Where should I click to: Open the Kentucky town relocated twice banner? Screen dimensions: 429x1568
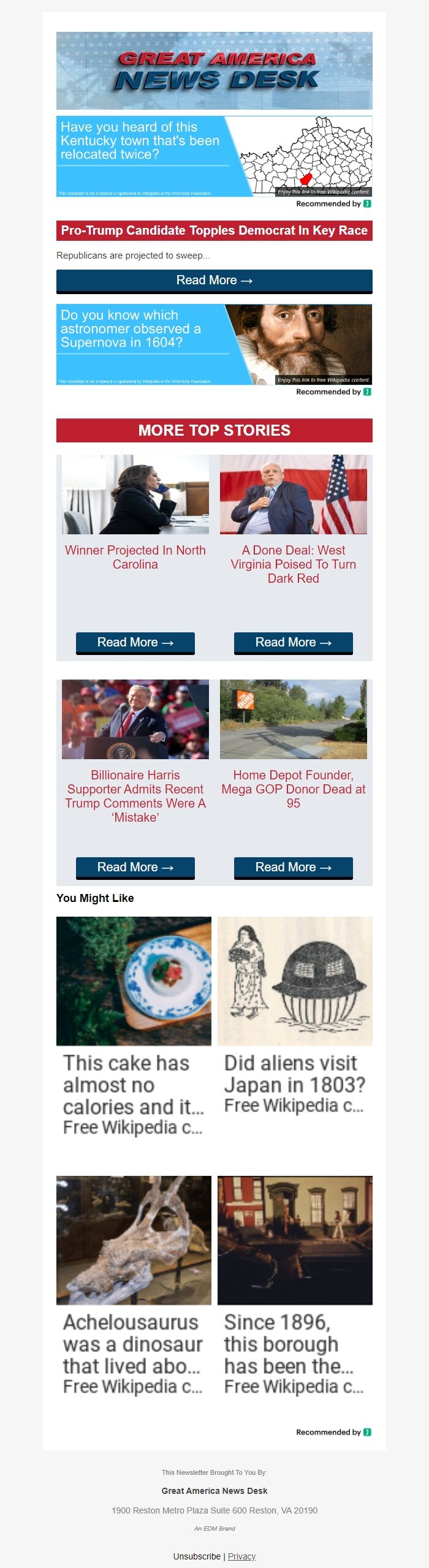214,156
